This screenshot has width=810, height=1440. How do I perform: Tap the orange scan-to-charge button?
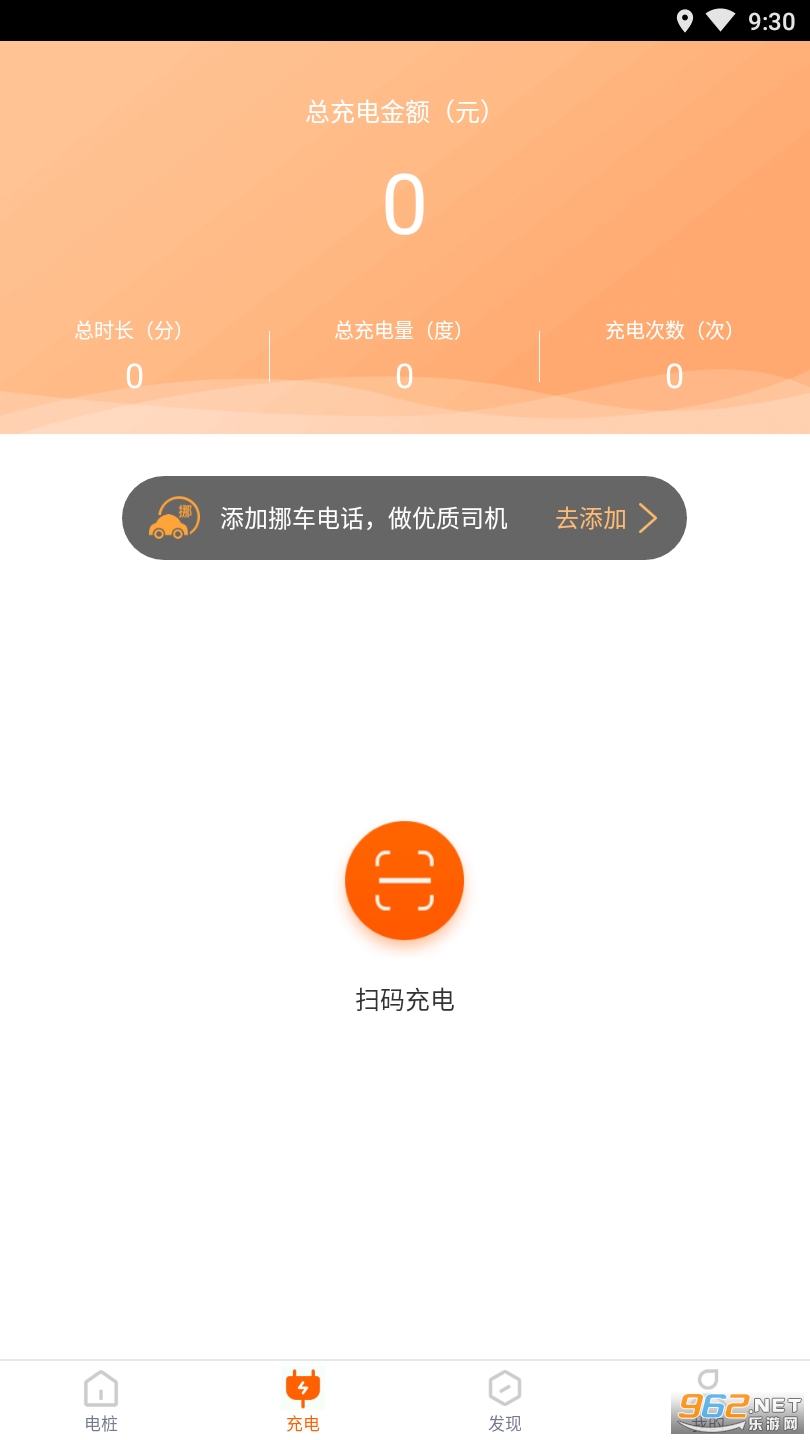(x=404, y=880)
